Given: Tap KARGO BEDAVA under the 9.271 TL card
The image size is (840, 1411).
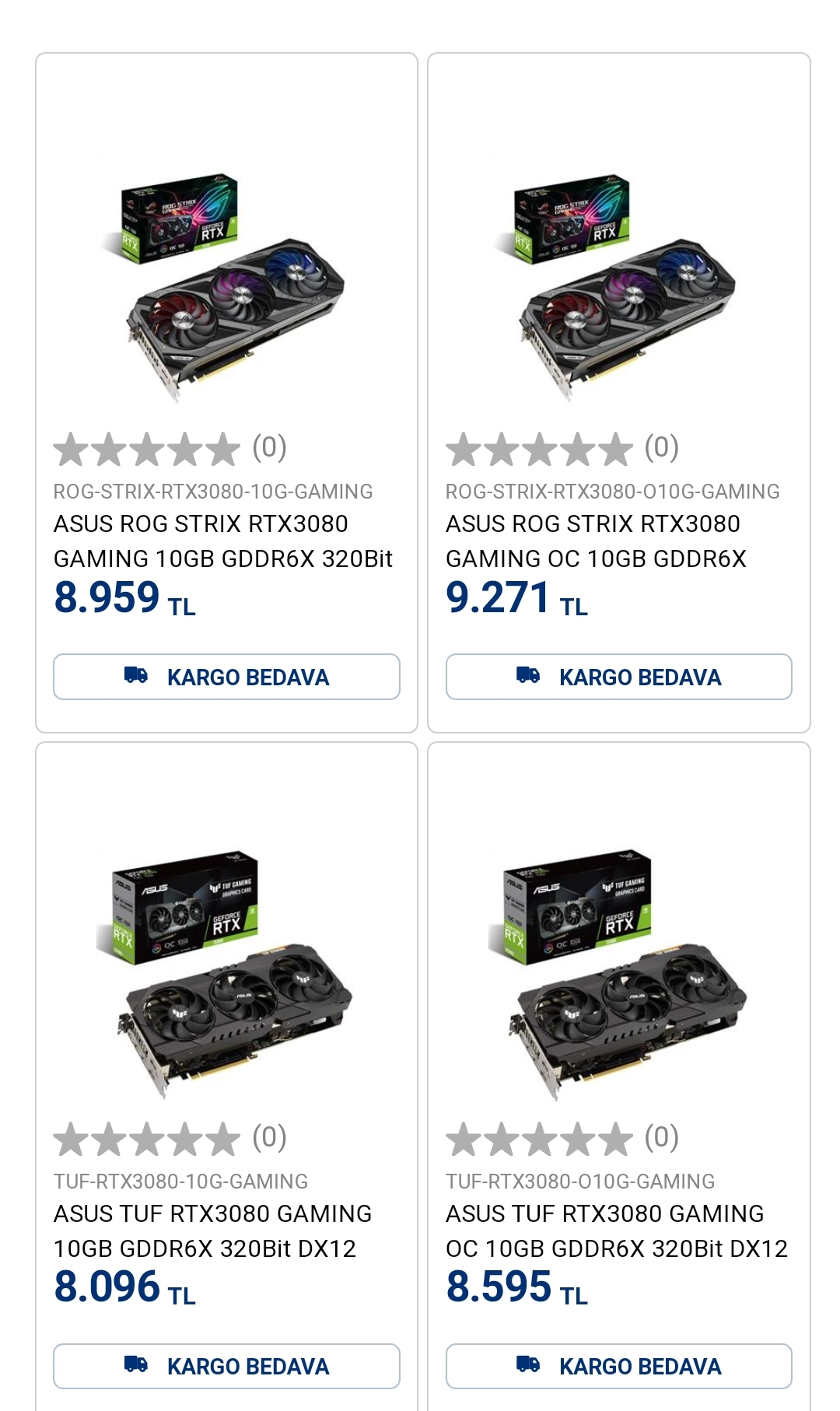Looking at the screenshot, I should [x=618, y=677].
